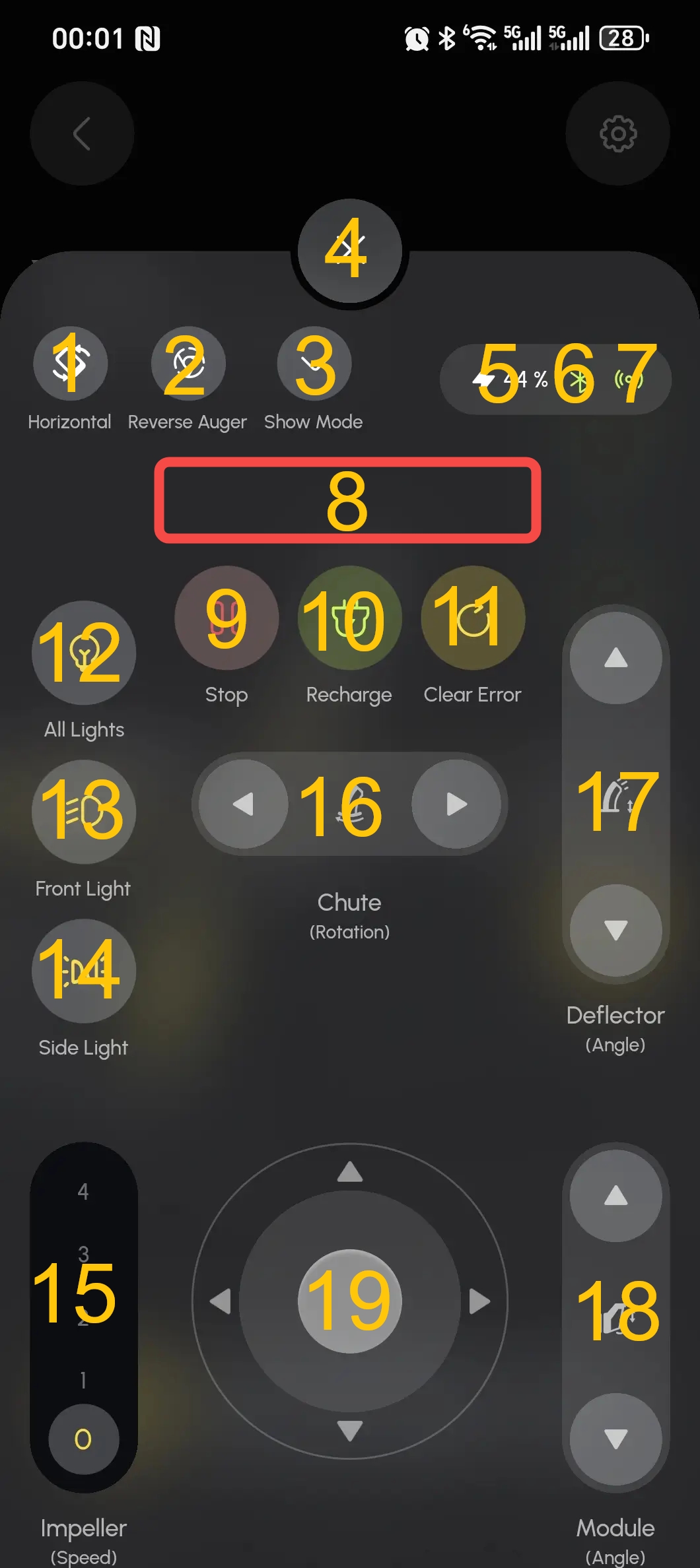Tap the joystick's up arrow

[350, 1172]
